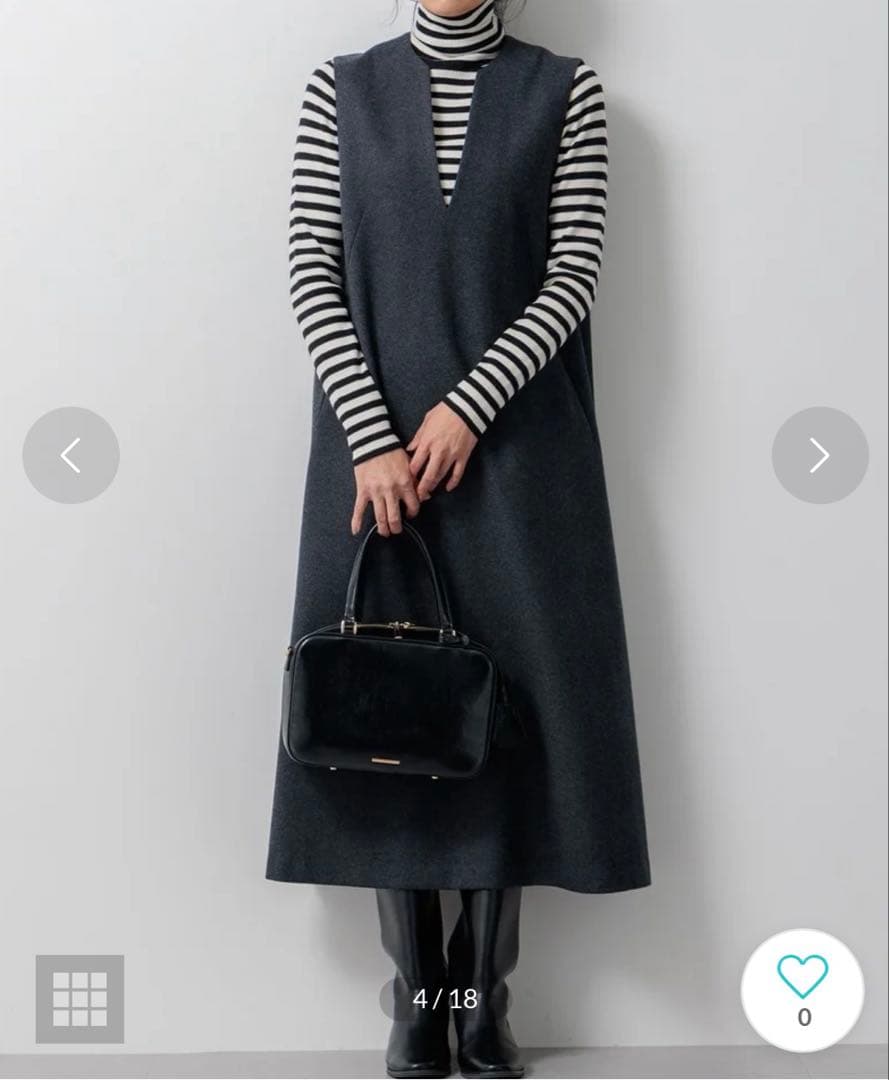Open the image grid view
This screenshot has height=1080, width=889.
coord(80,998)
